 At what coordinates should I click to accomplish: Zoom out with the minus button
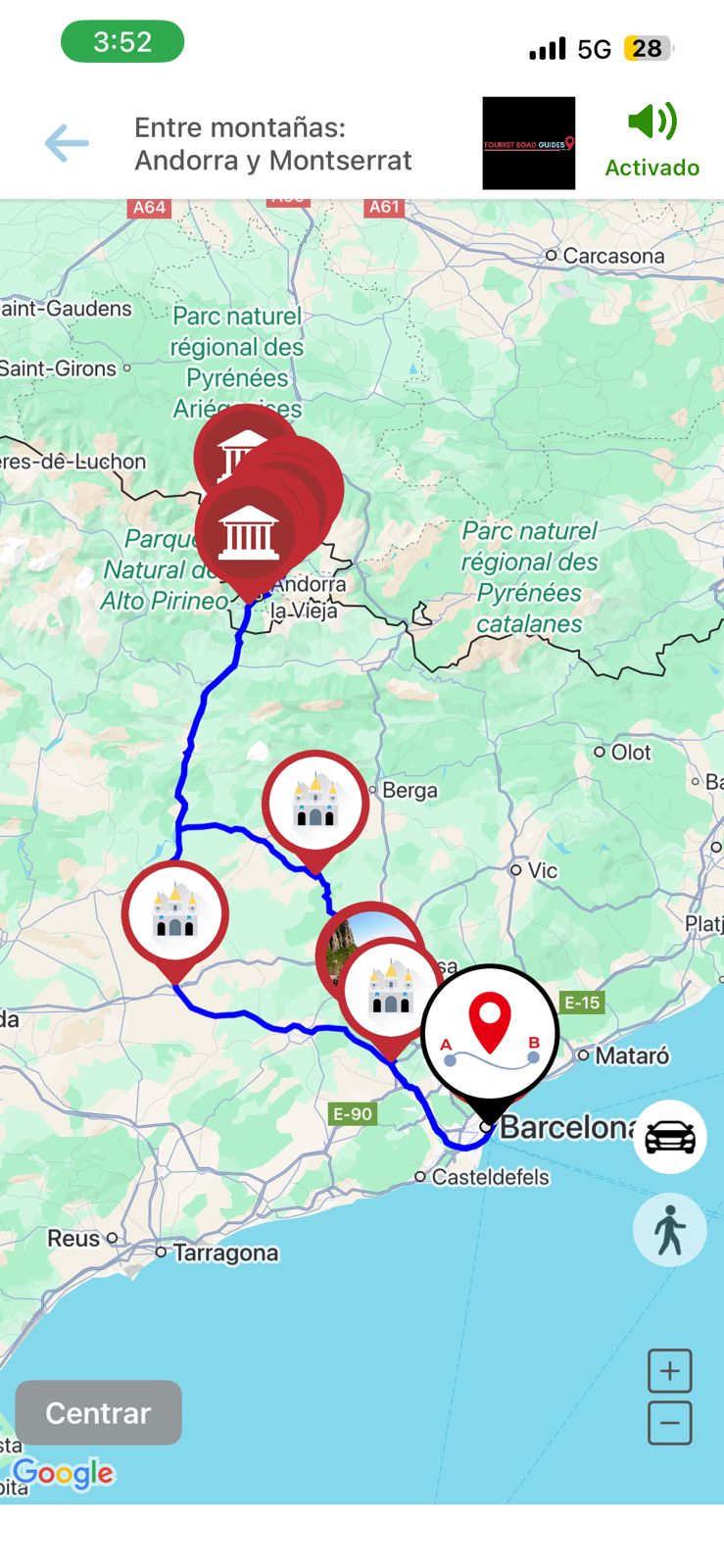tap(670, 1422)
